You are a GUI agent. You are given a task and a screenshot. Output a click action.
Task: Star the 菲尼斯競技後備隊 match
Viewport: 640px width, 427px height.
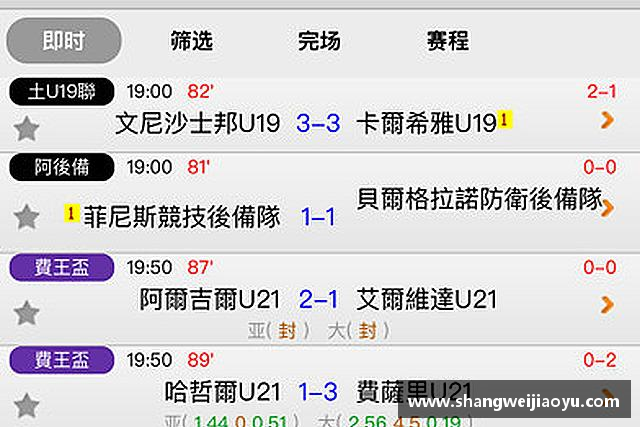[x=27, y=216]
